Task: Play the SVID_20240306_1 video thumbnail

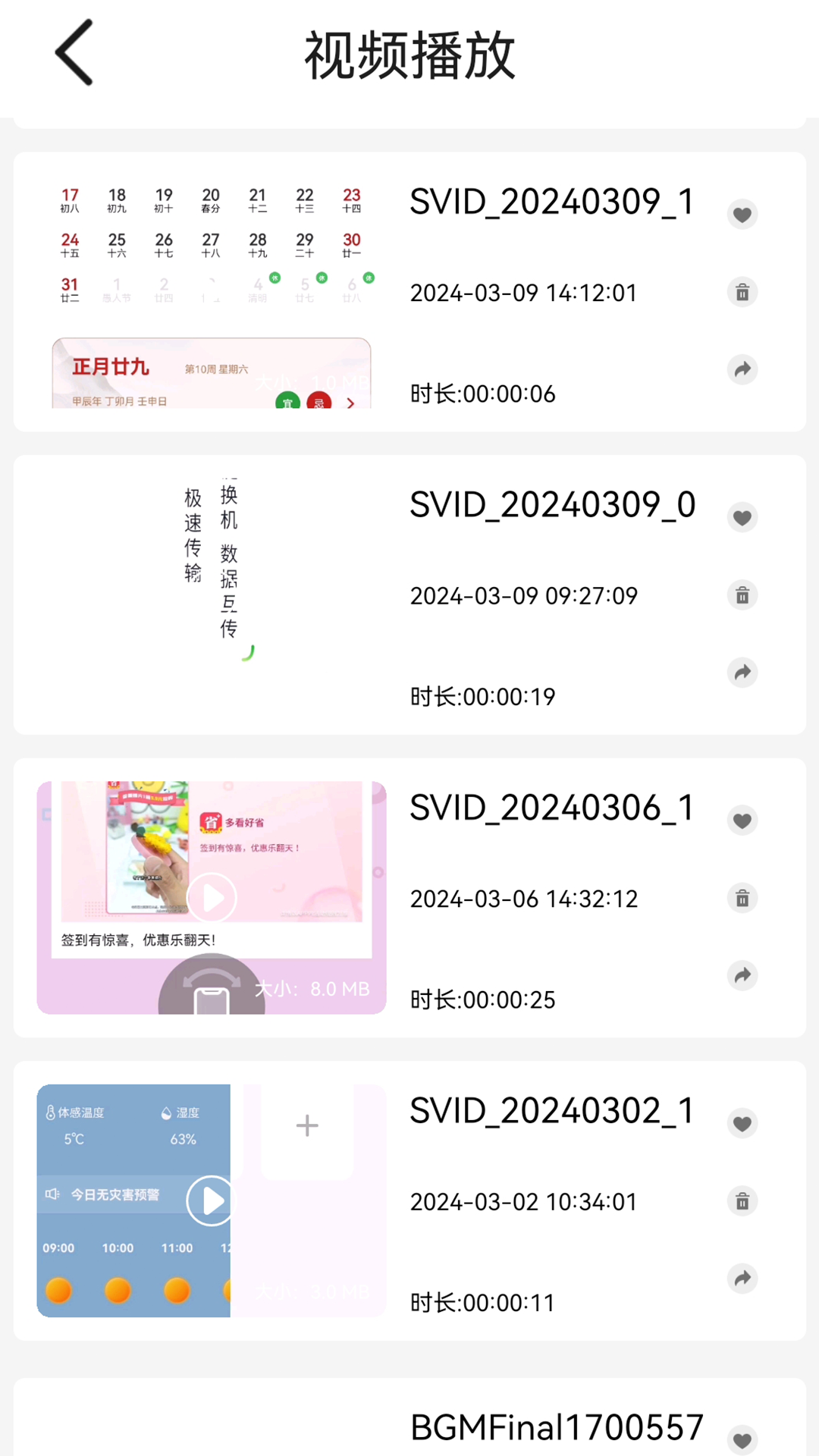Action: click(x=211, y=897)
